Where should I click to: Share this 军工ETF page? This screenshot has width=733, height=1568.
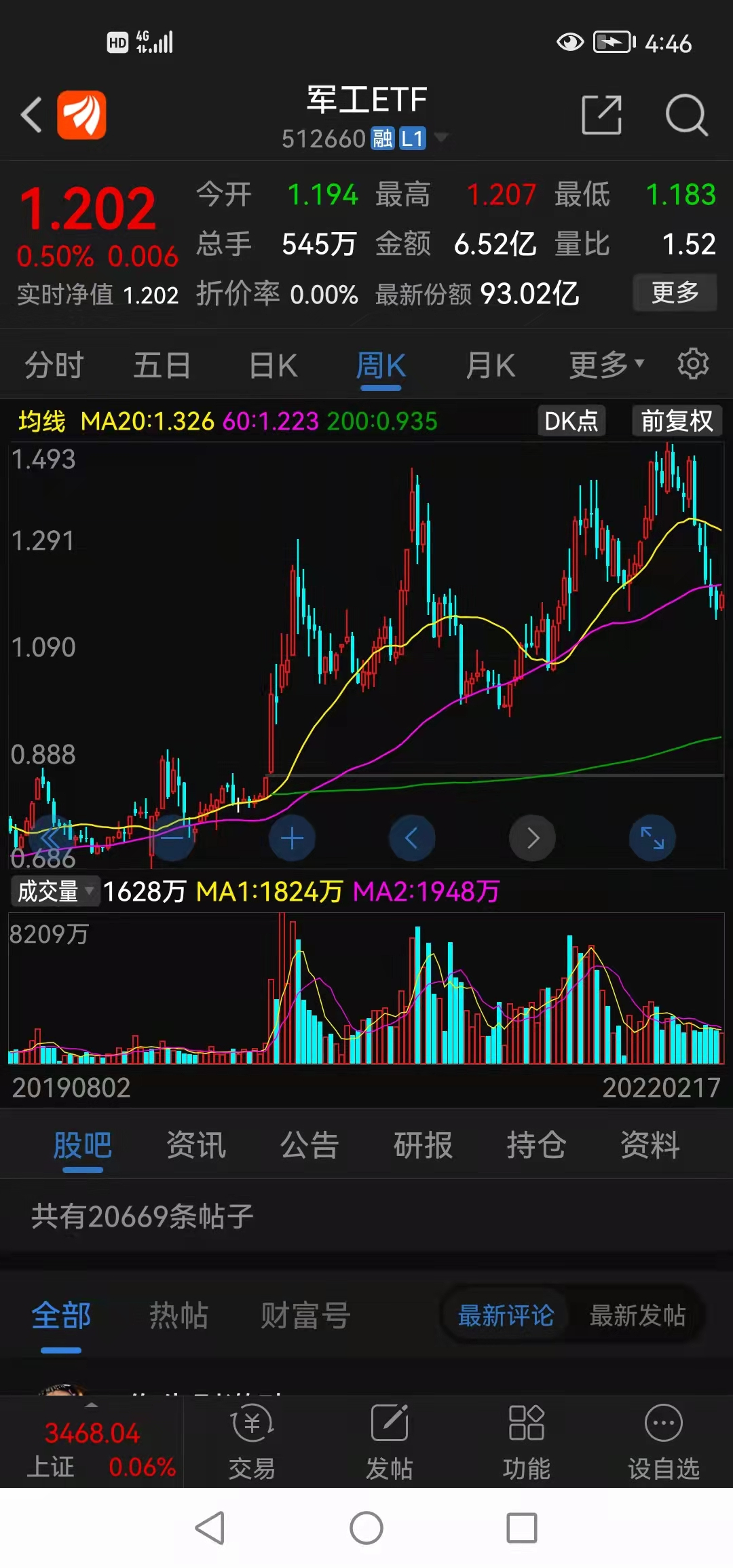coord(601,115)
